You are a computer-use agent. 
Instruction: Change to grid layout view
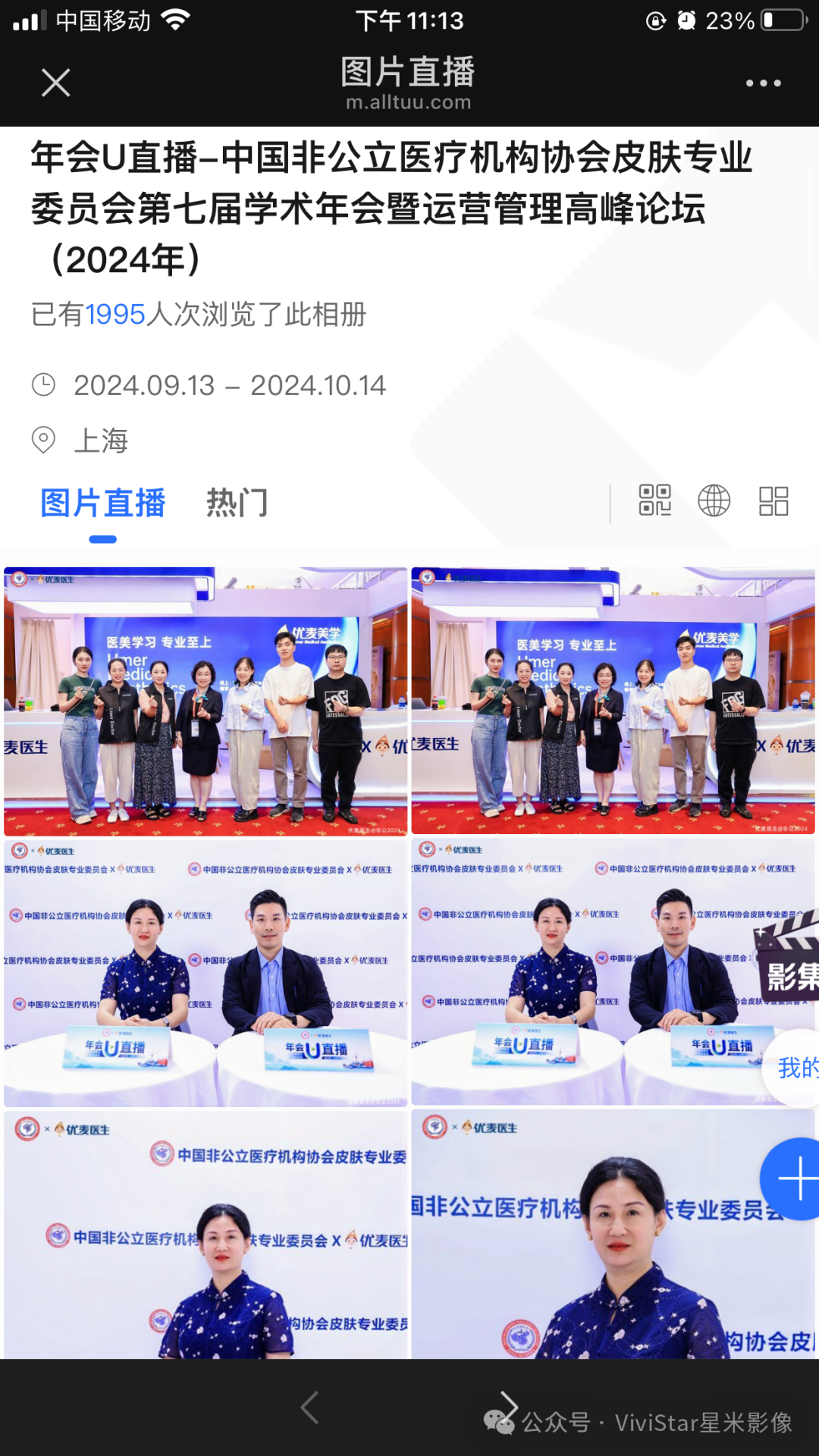click(773, 500)
